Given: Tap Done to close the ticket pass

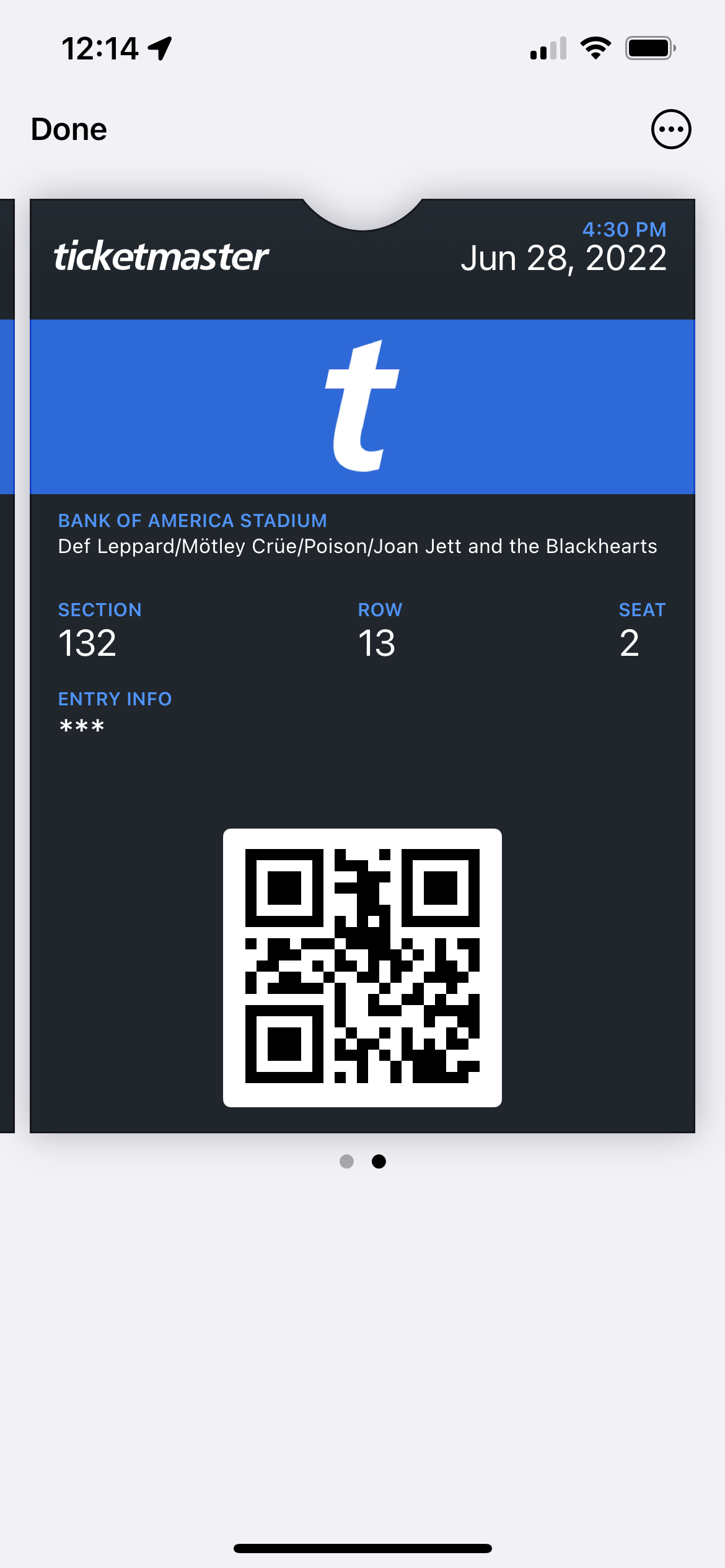Looking at the screenshot, I should (69, 129).
